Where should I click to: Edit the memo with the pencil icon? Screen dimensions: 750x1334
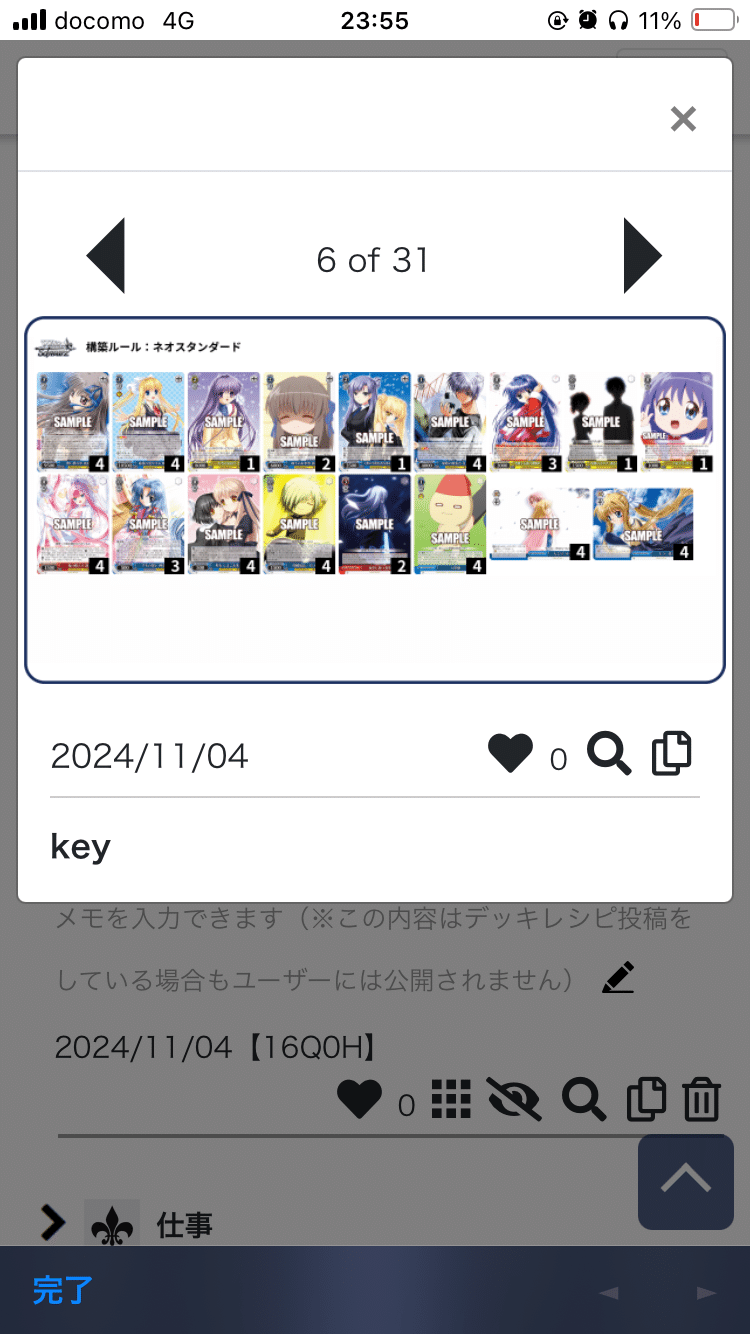(x=618, y=977)
